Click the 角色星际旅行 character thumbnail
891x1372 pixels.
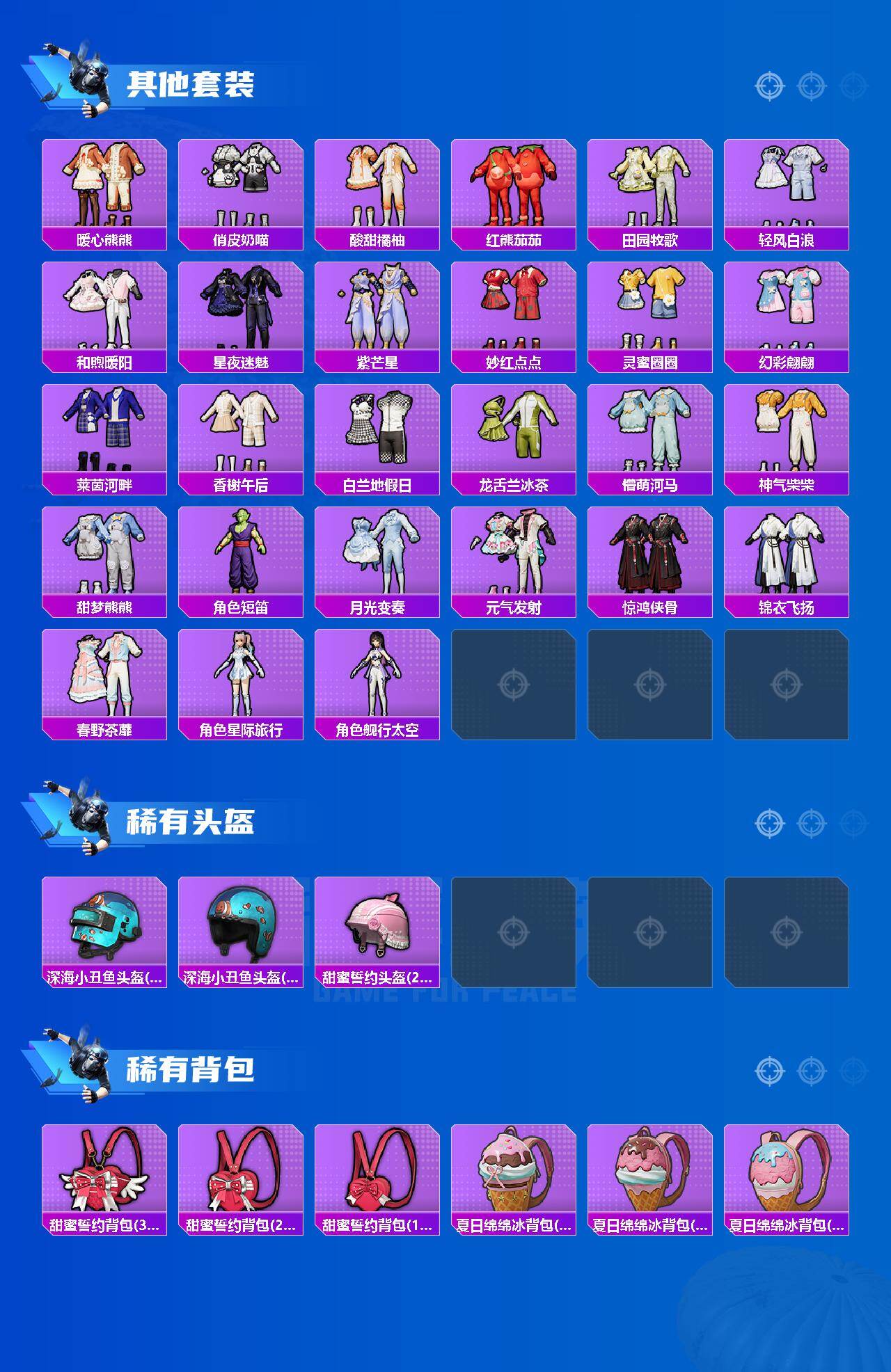pos(243,678)
